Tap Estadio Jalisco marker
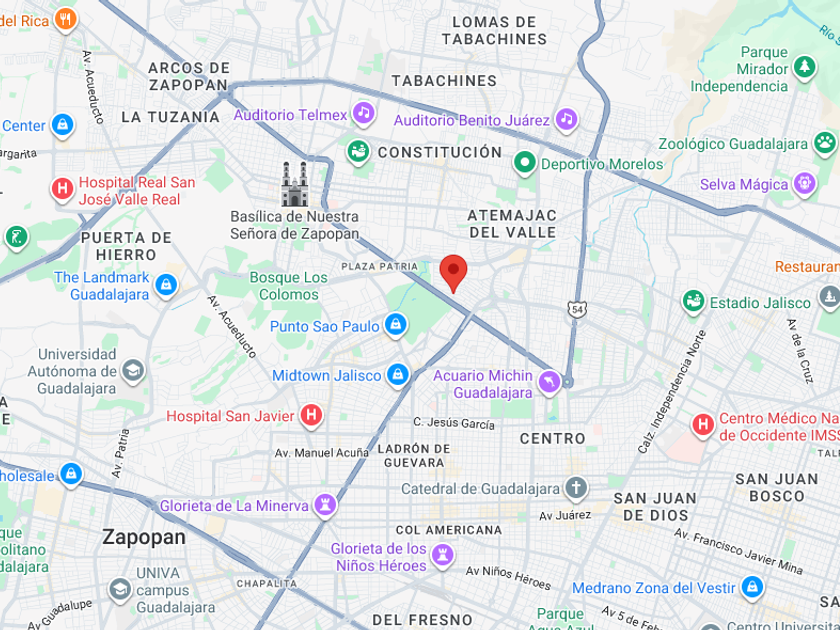This screenshot has width=840, height=630. (x=693, y=302)
